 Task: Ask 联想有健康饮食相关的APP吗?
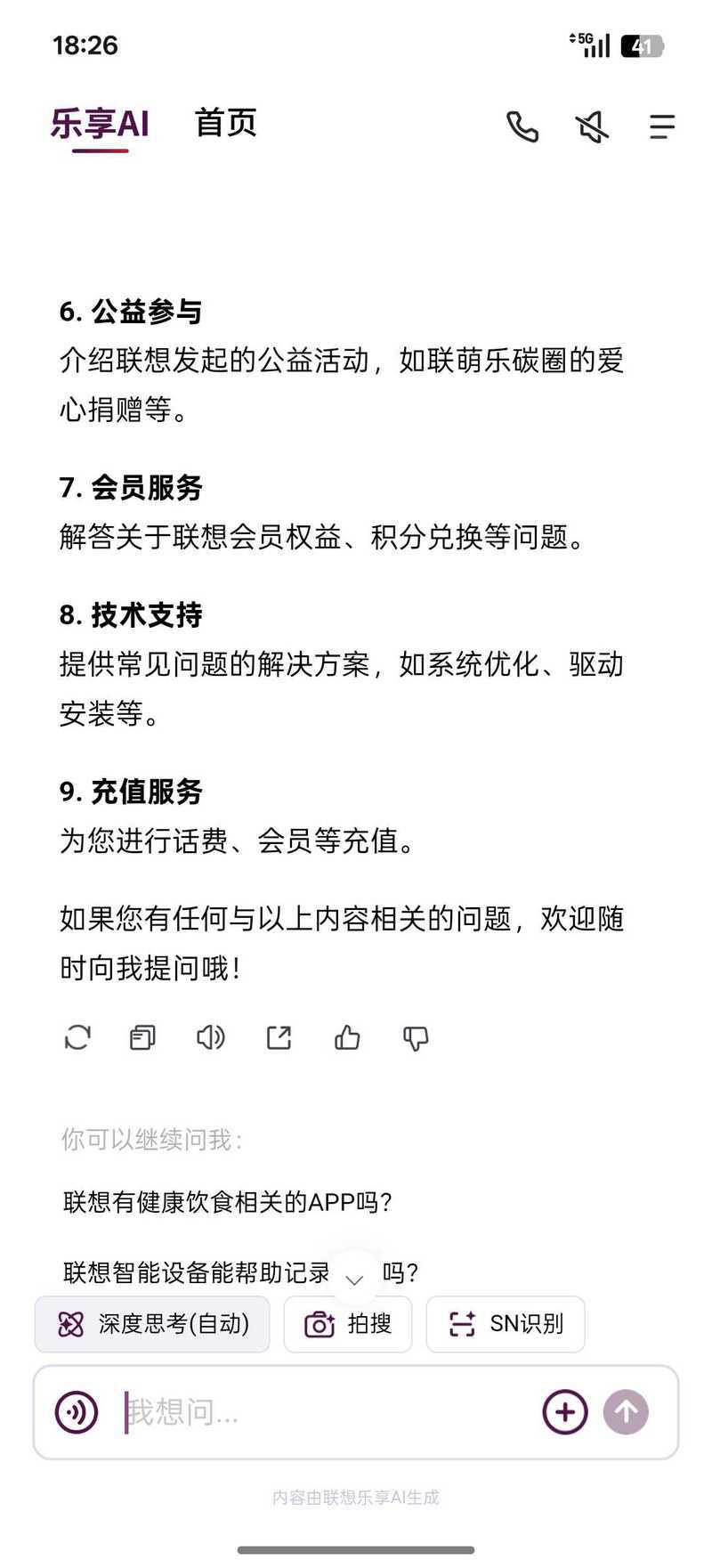(x=228, y=1202)
